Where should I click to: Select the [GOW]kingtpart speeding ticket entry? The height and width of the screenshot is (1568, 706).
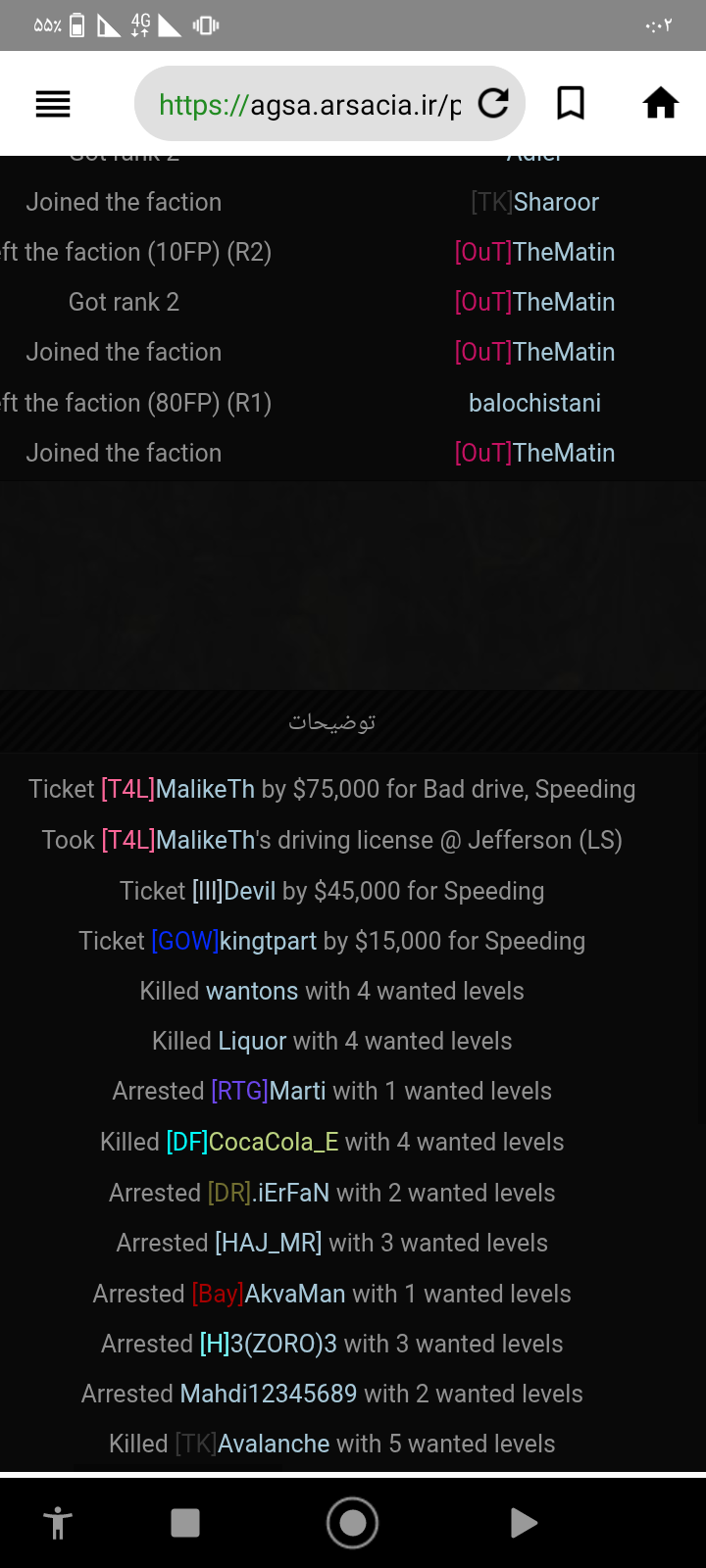coord(331,941)
